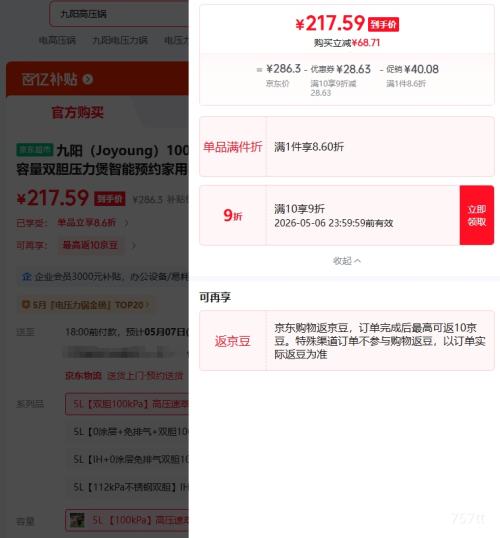The image size is (500, 538).
Task: Open the 返京豆 reward details row
Action: click(347, 341)
